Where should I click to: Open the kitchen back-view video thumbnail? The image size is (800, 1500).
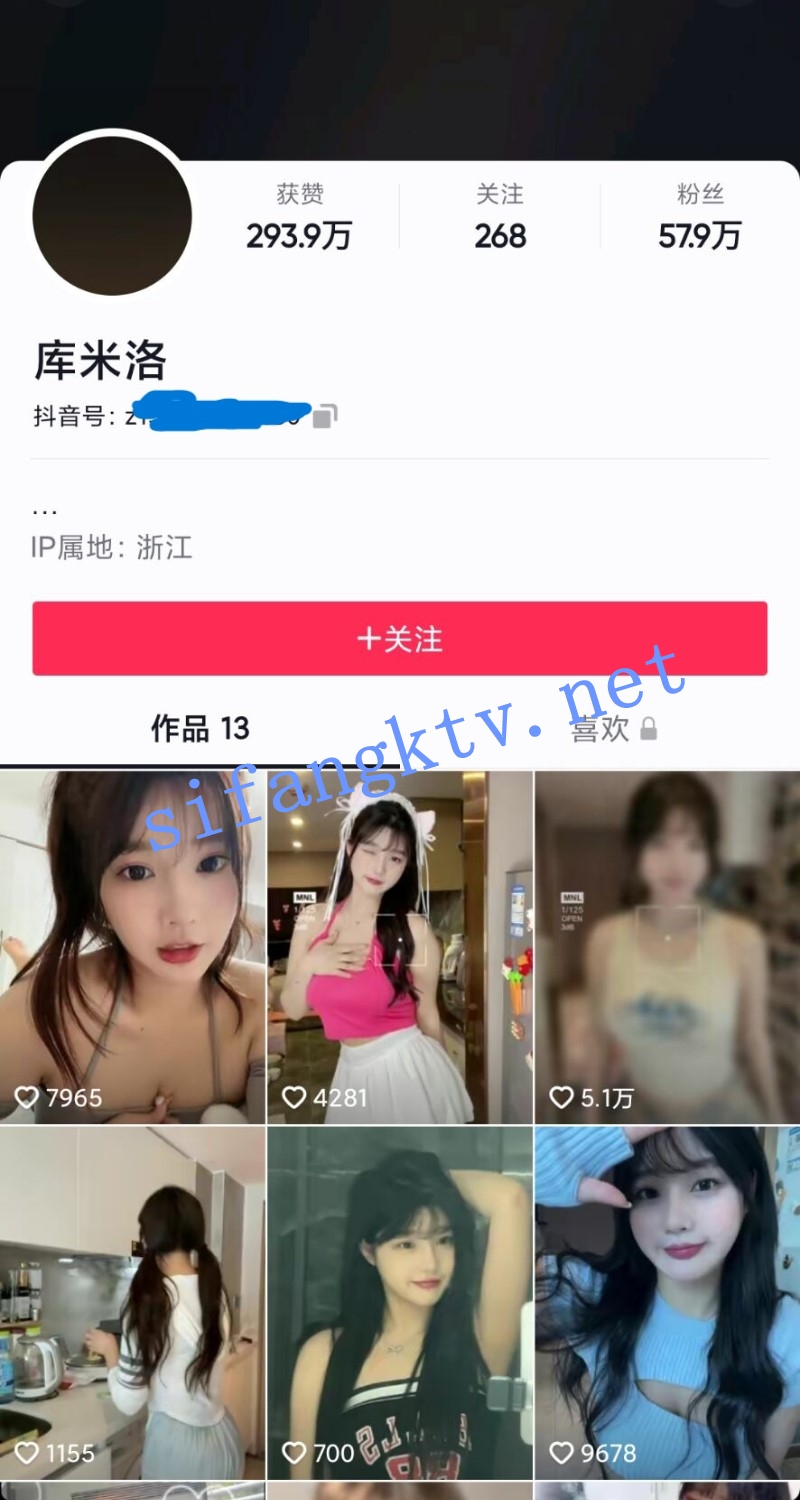coord(133,1300)
